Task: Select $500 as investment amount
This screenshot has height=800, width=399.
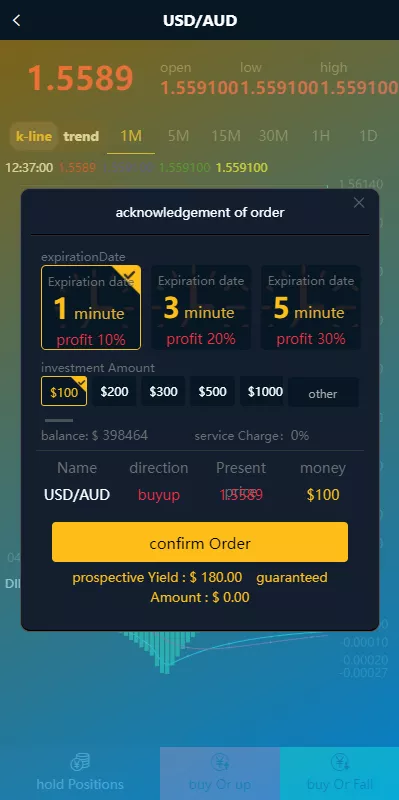Action: pos(212,391)
